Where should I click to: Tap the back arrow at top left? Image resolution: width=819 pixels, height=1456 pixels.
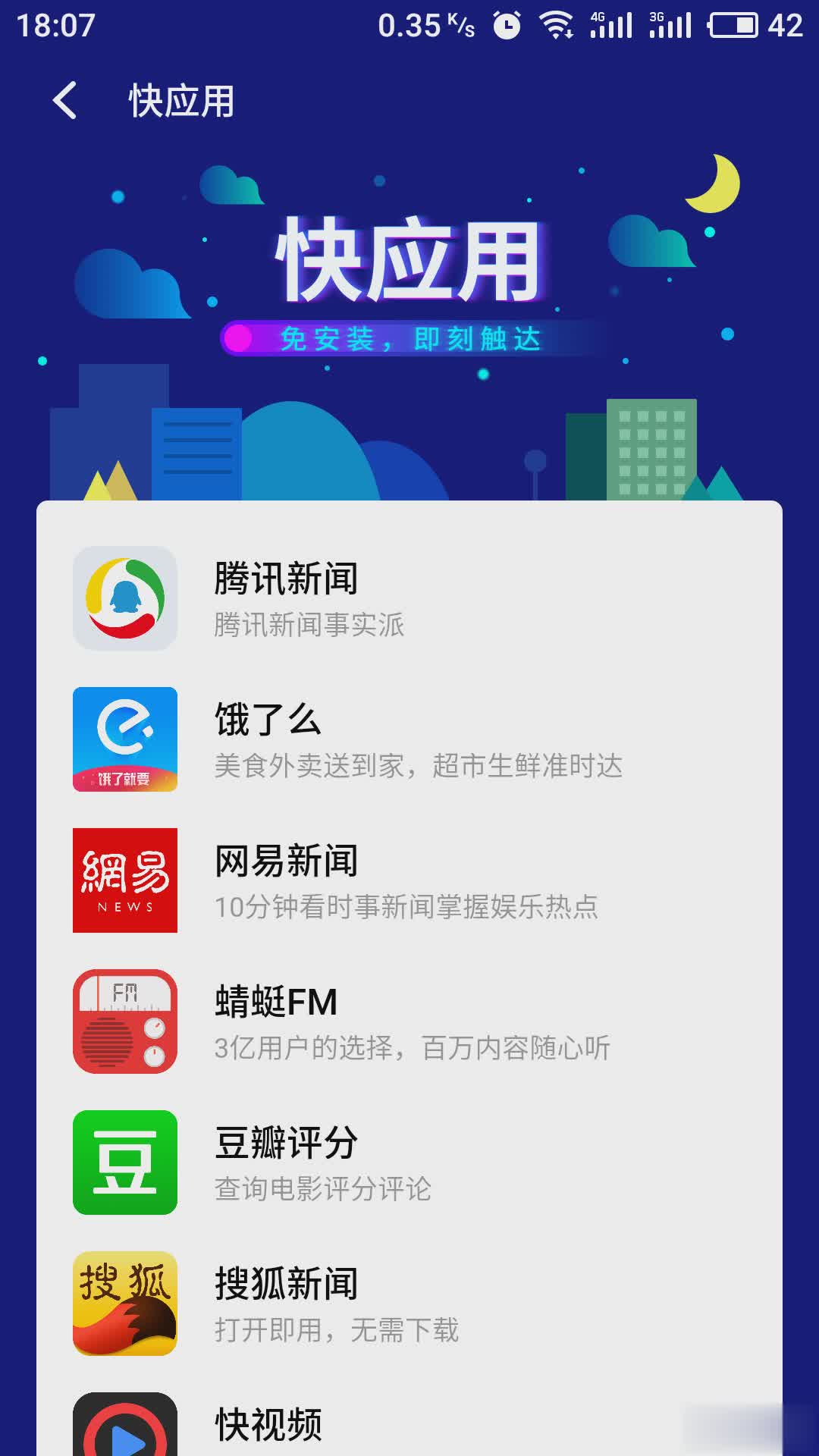(64, 99)
